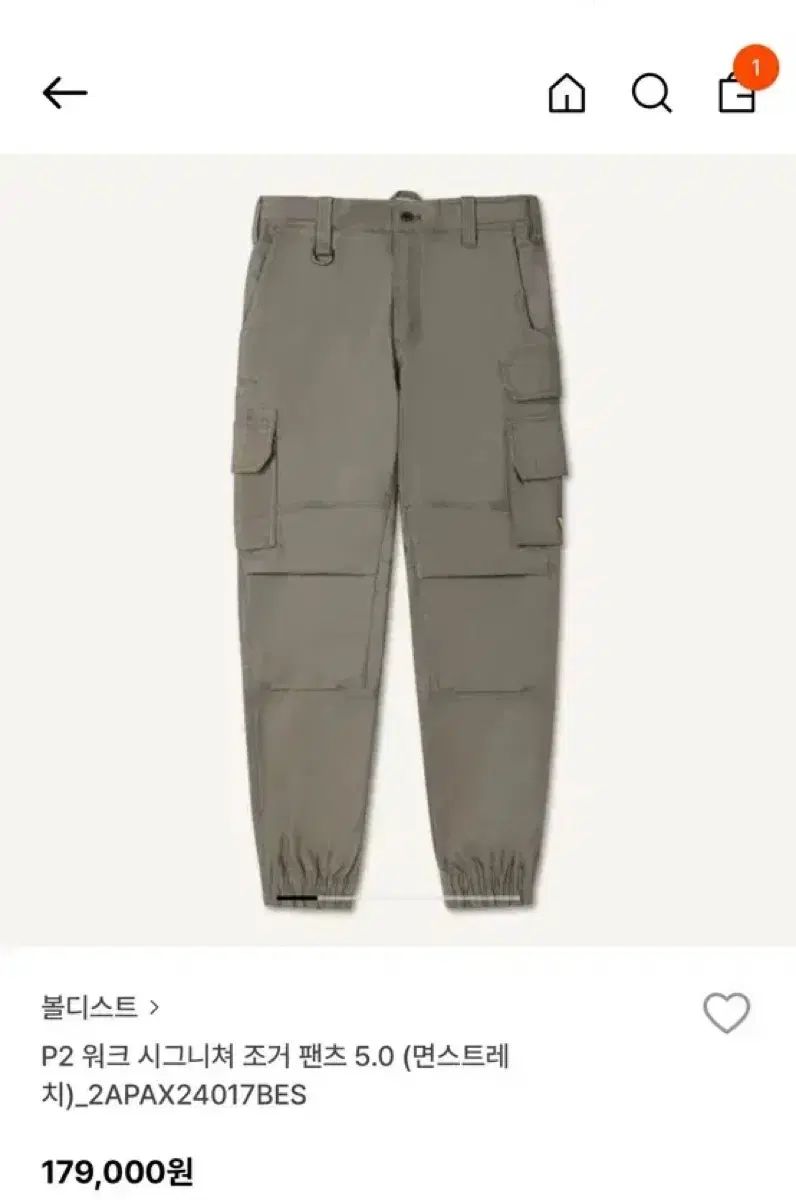
Task: Go back using the back arrow
Action: tap(65, 93)
